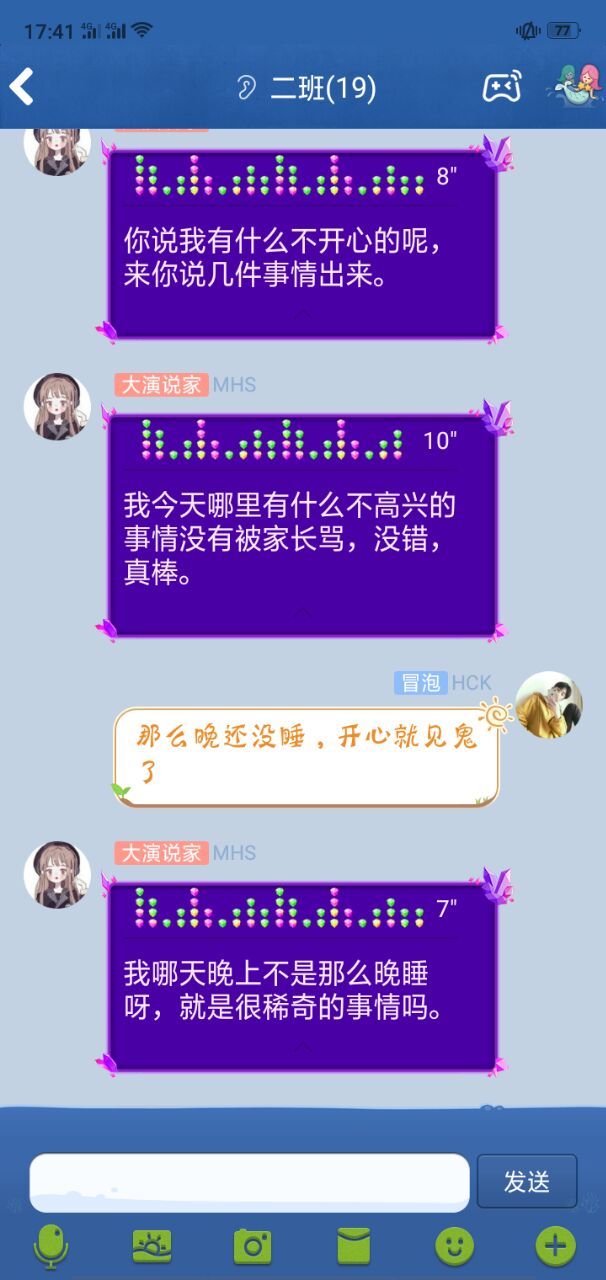
Task: Open the picture gallery icon
Action: (x=152, y=1245)
